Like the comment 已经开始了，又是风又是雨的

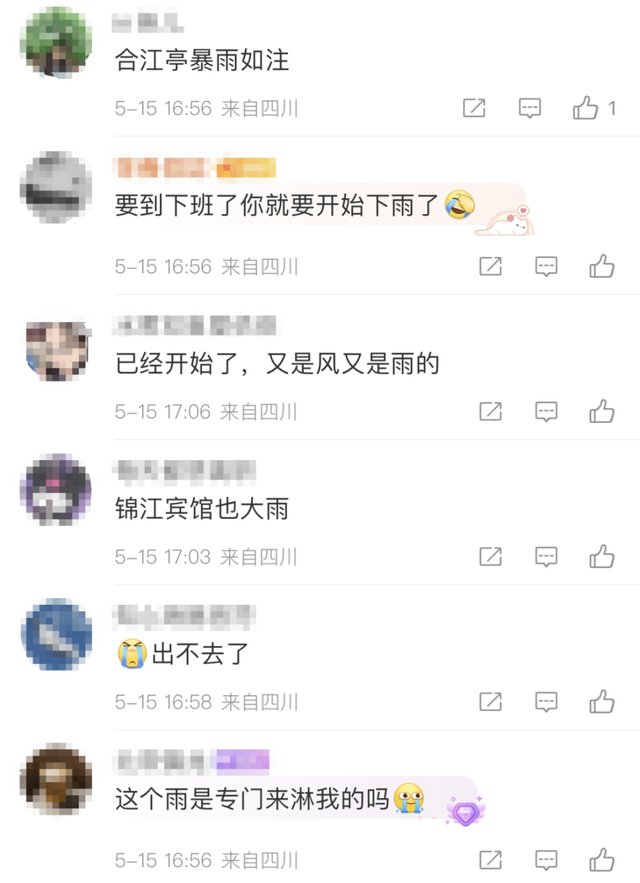point(602,411)
